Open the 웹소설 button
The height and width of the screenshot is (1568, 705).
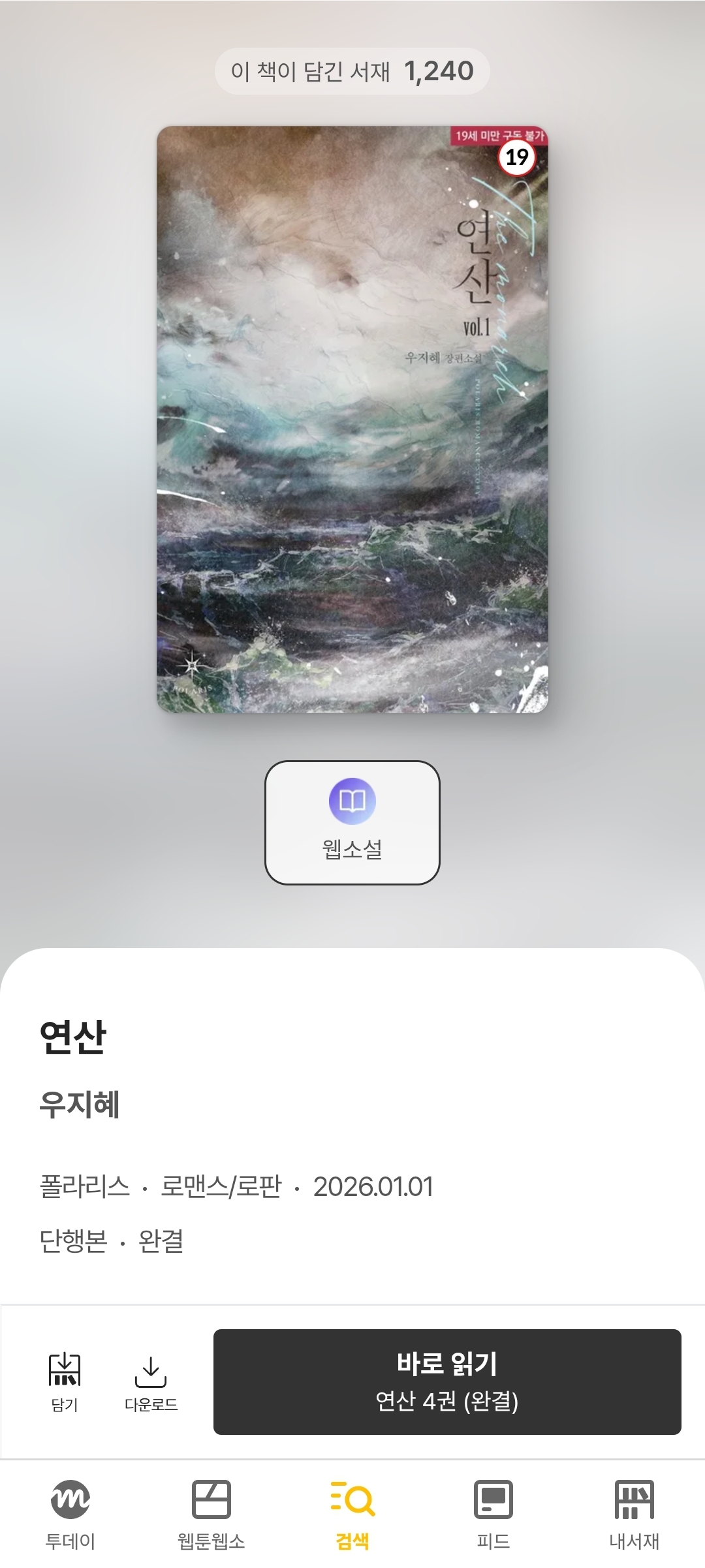352,822
